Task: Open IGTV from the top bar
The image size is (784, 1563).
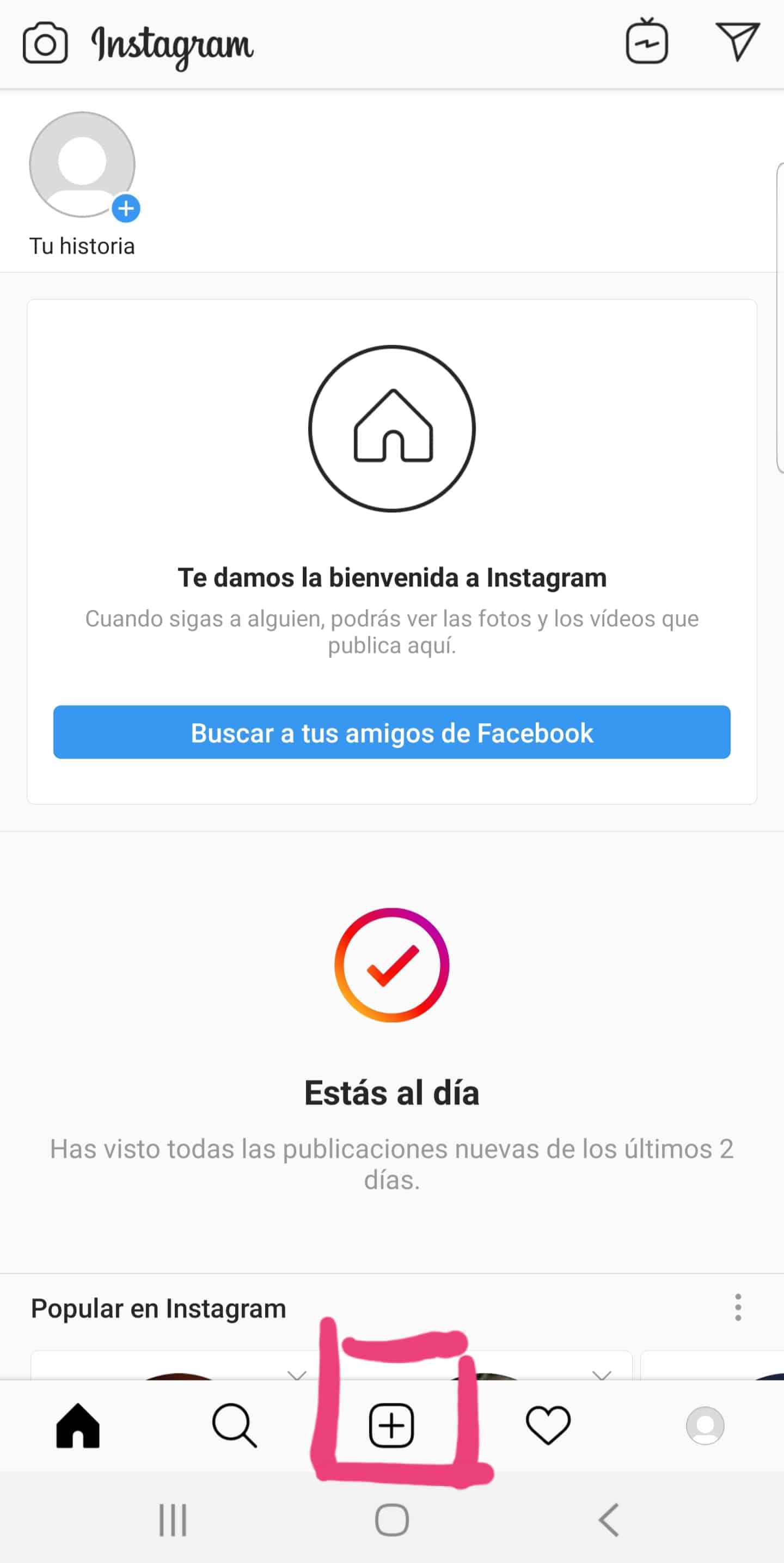Action: [x=647, y=41]
